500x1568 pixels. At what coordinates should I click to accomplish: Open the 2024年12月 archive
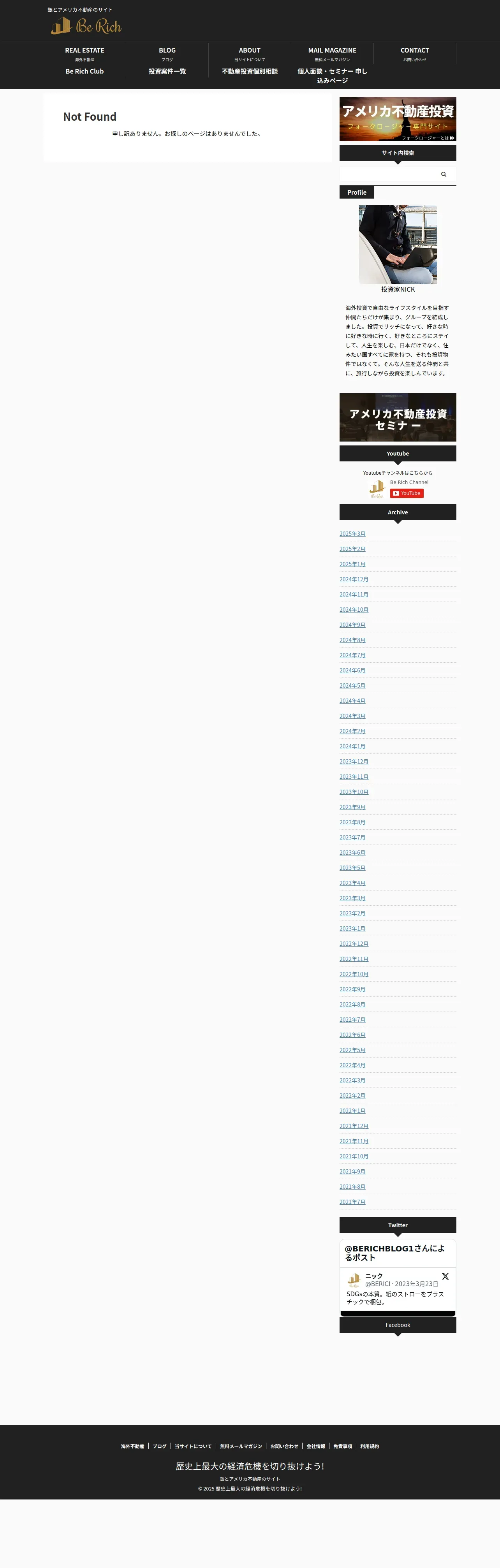[354, 579]
